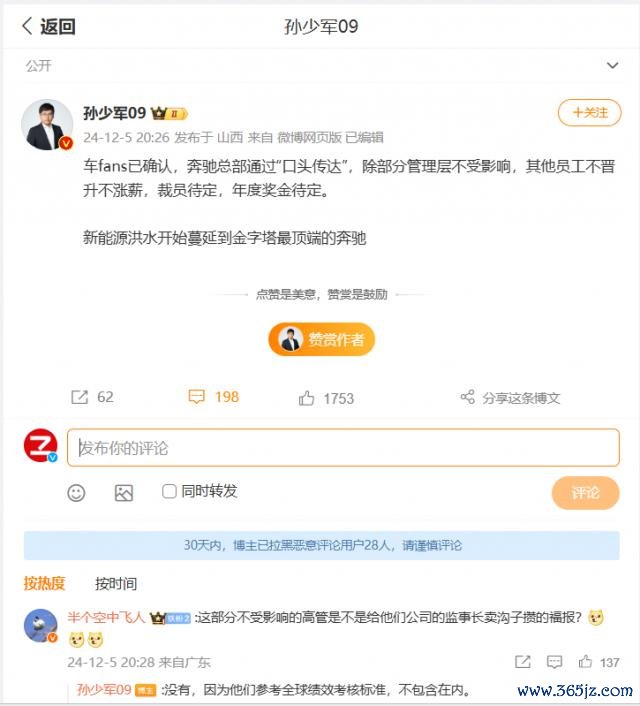640x706 pixels.
Task: Open 孙少军09's profile avatar
Action: [48, 125]
